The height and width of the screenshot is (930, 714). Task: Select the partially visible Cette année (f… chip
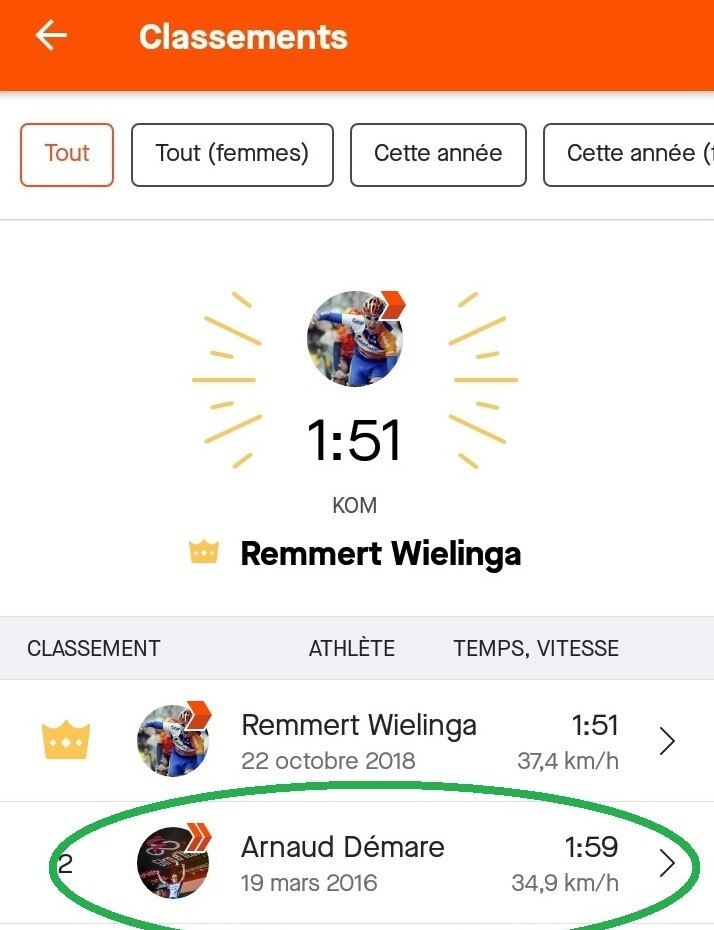click(x=629, y=154)
